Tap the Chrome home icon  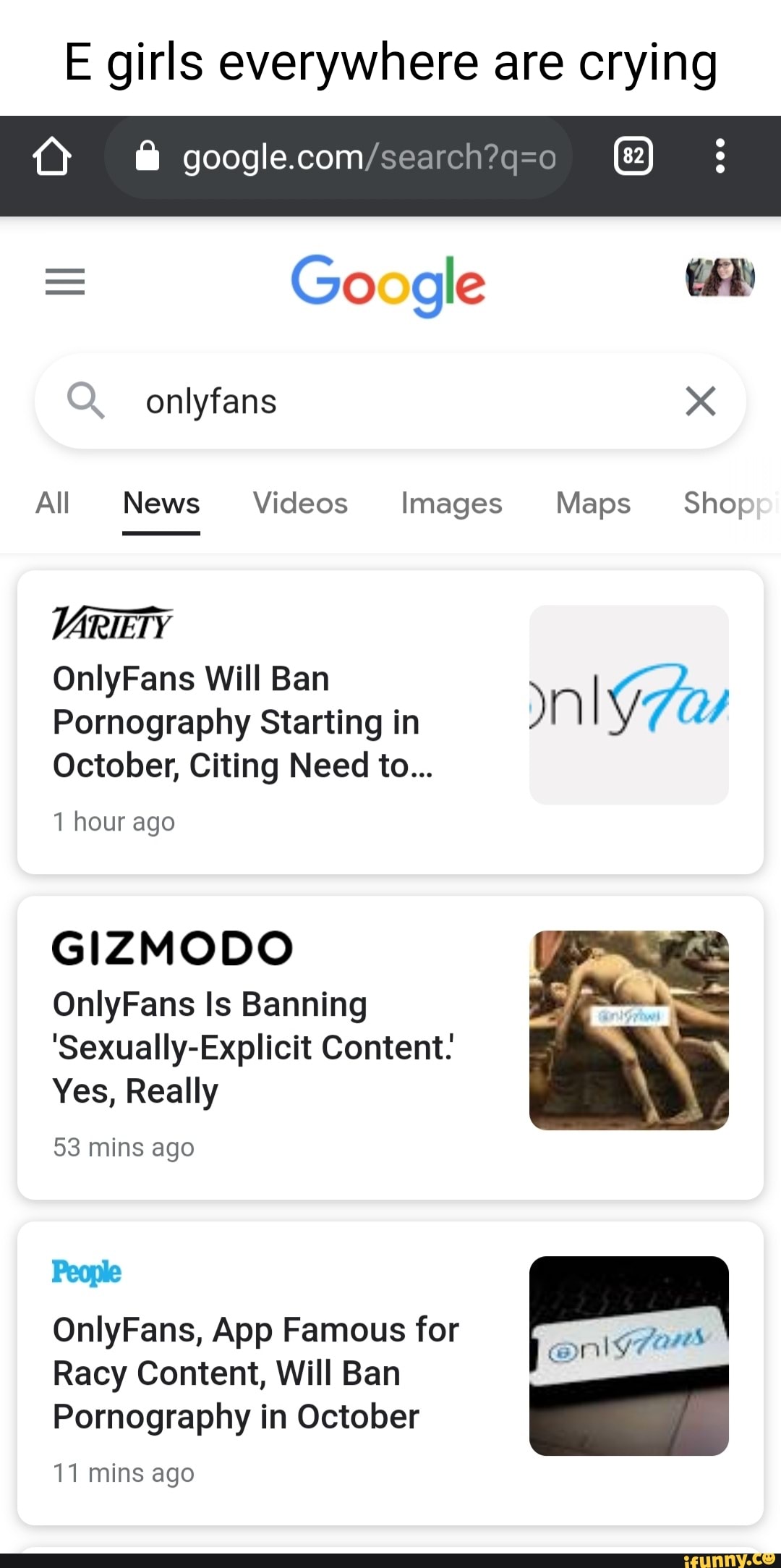52,157
